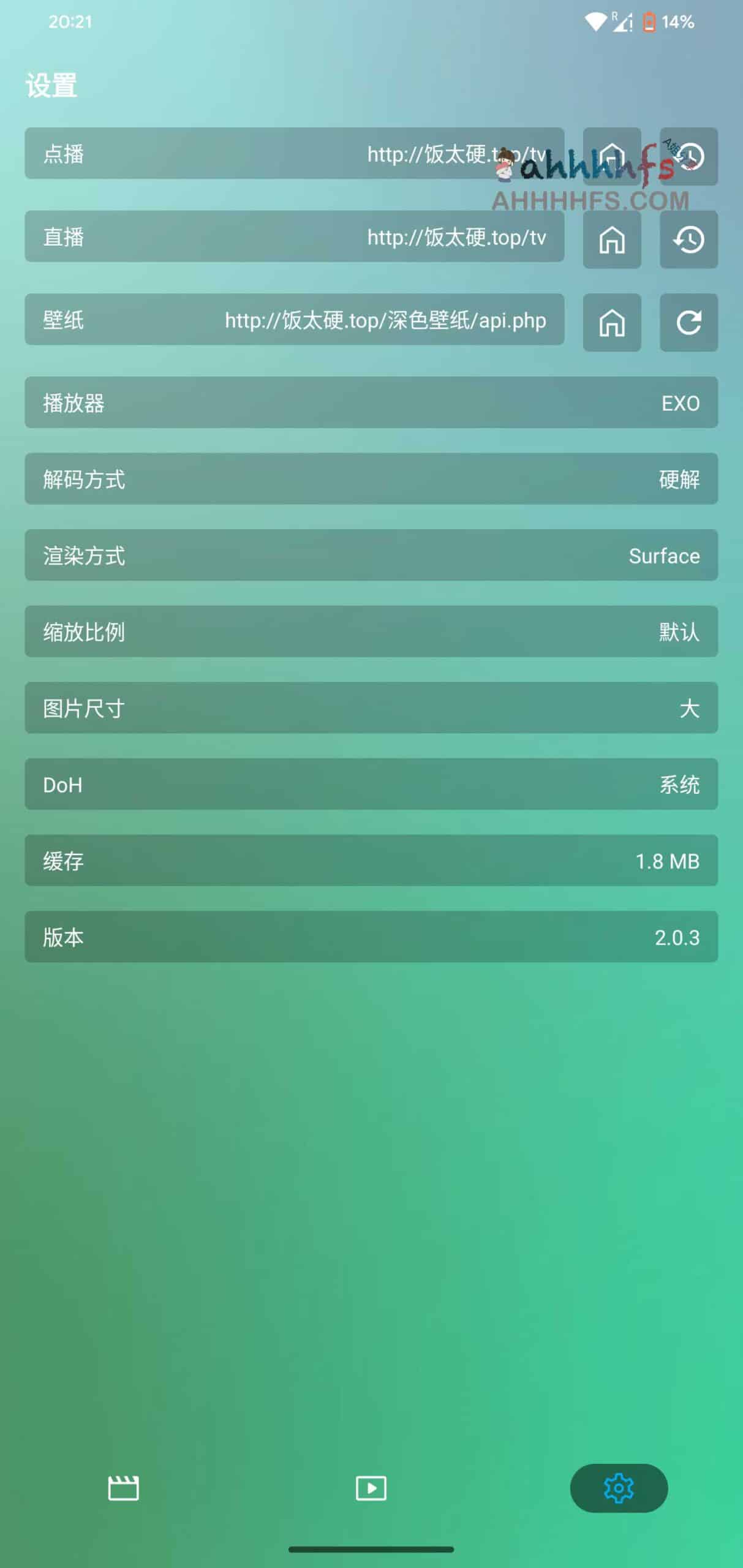This screenshot has width=743, height=1568.
Task: Open the history icon next to 点播
Action: click(688, 157)
